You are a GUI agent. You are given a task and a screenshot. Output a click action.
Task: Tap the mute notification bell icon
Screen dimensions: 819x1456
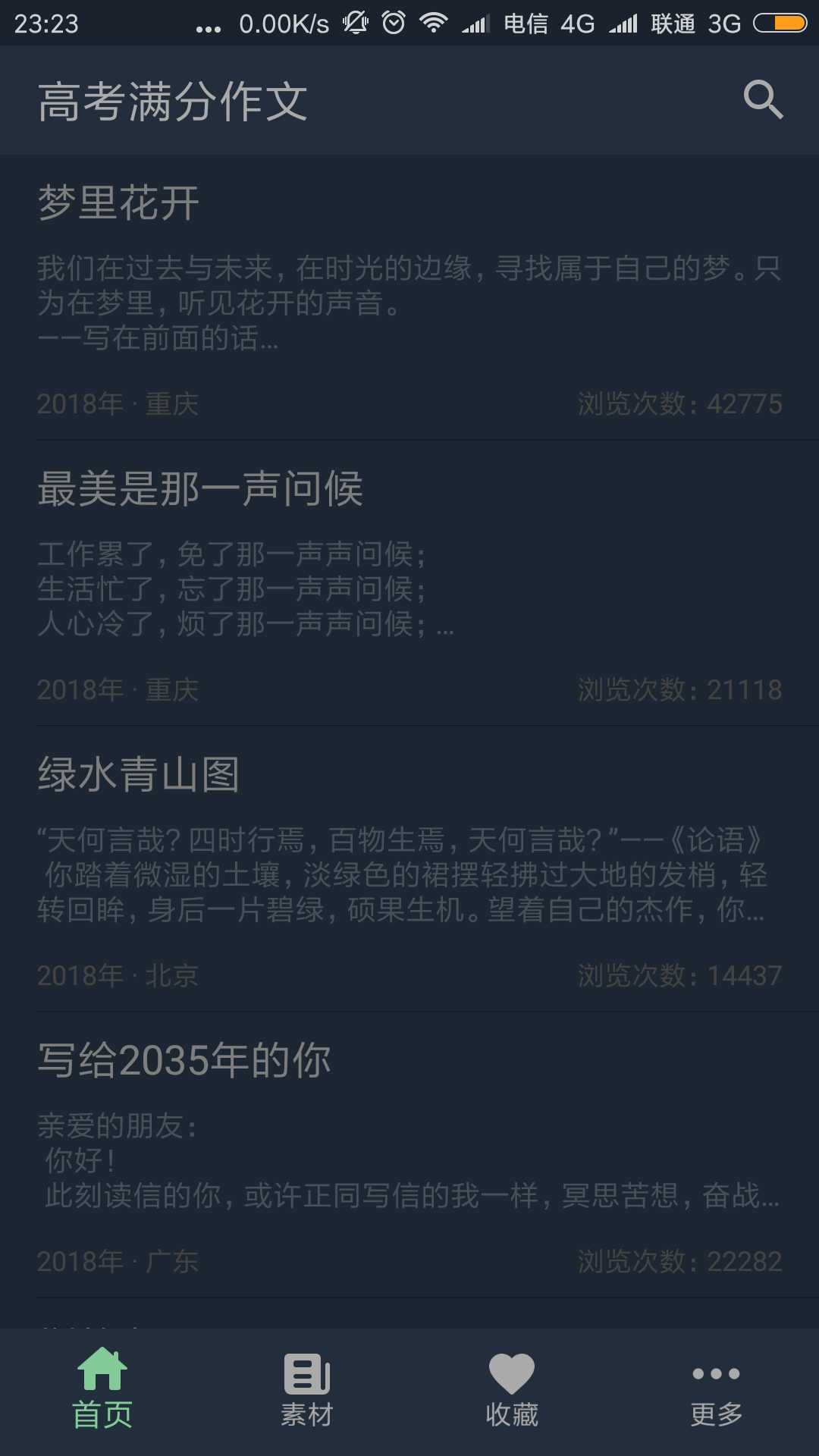tap(354, 24)
